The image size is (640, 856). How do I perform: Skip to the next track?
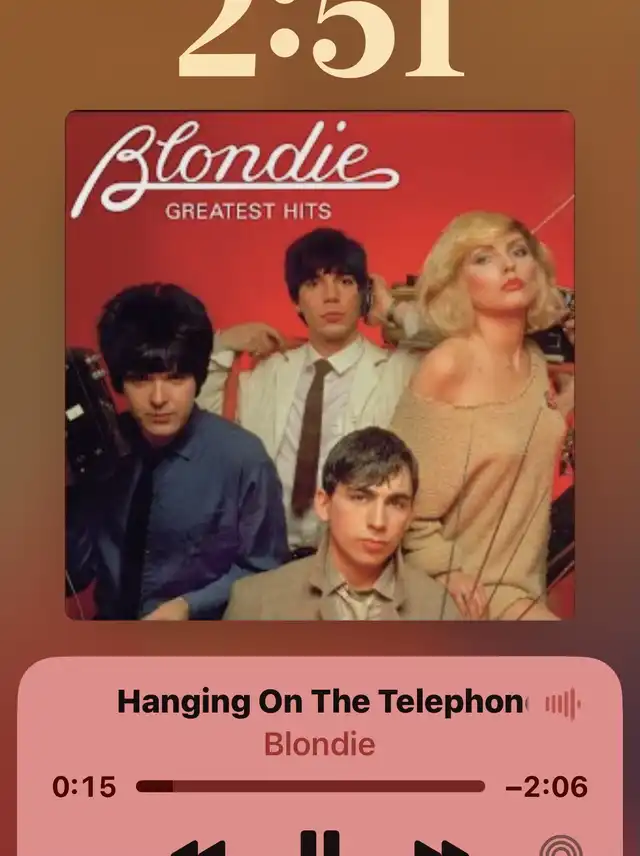(441, 848)
